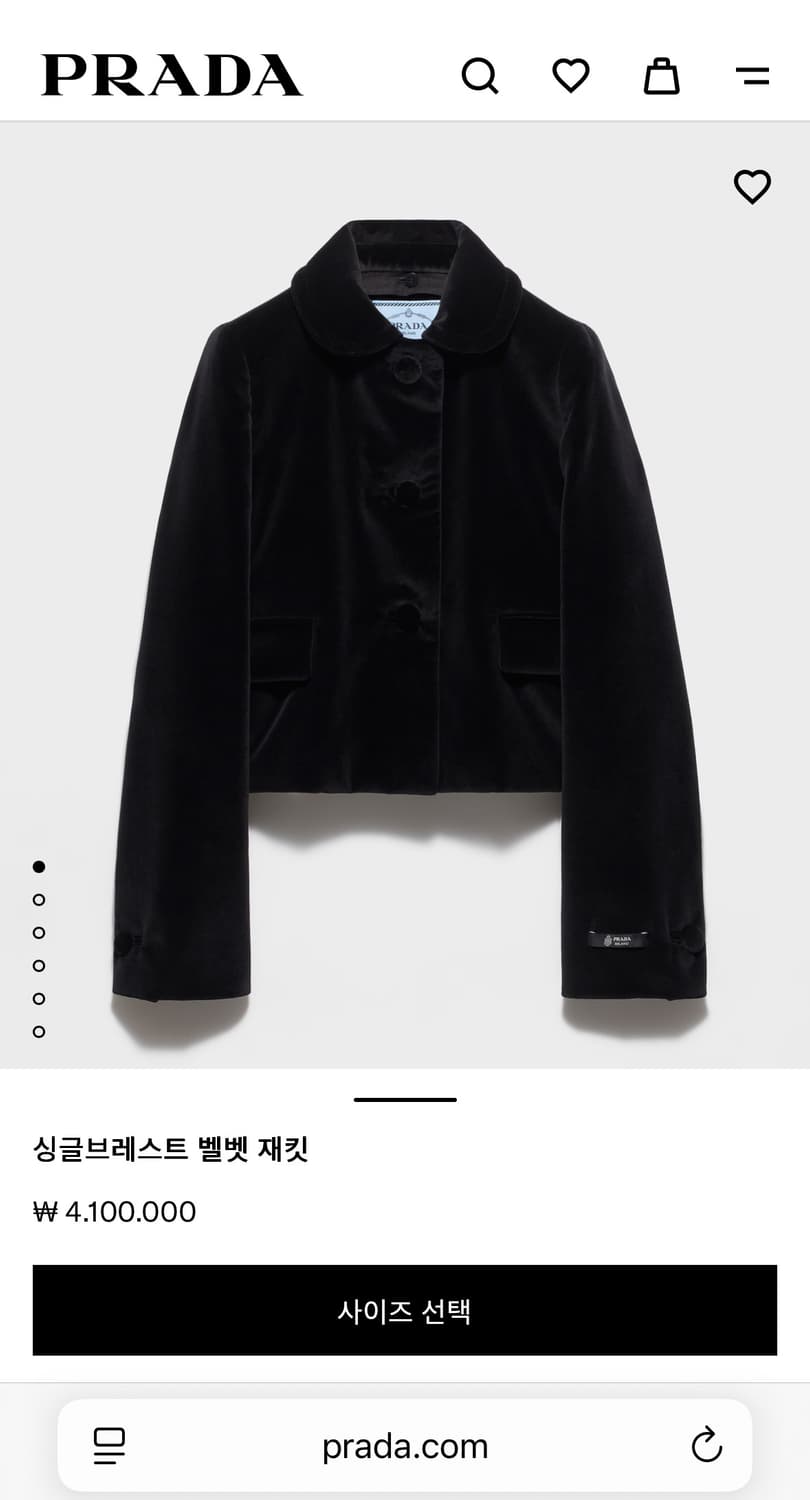
Task: Select the last image carousel dot
Action: tap(40, 1029)
